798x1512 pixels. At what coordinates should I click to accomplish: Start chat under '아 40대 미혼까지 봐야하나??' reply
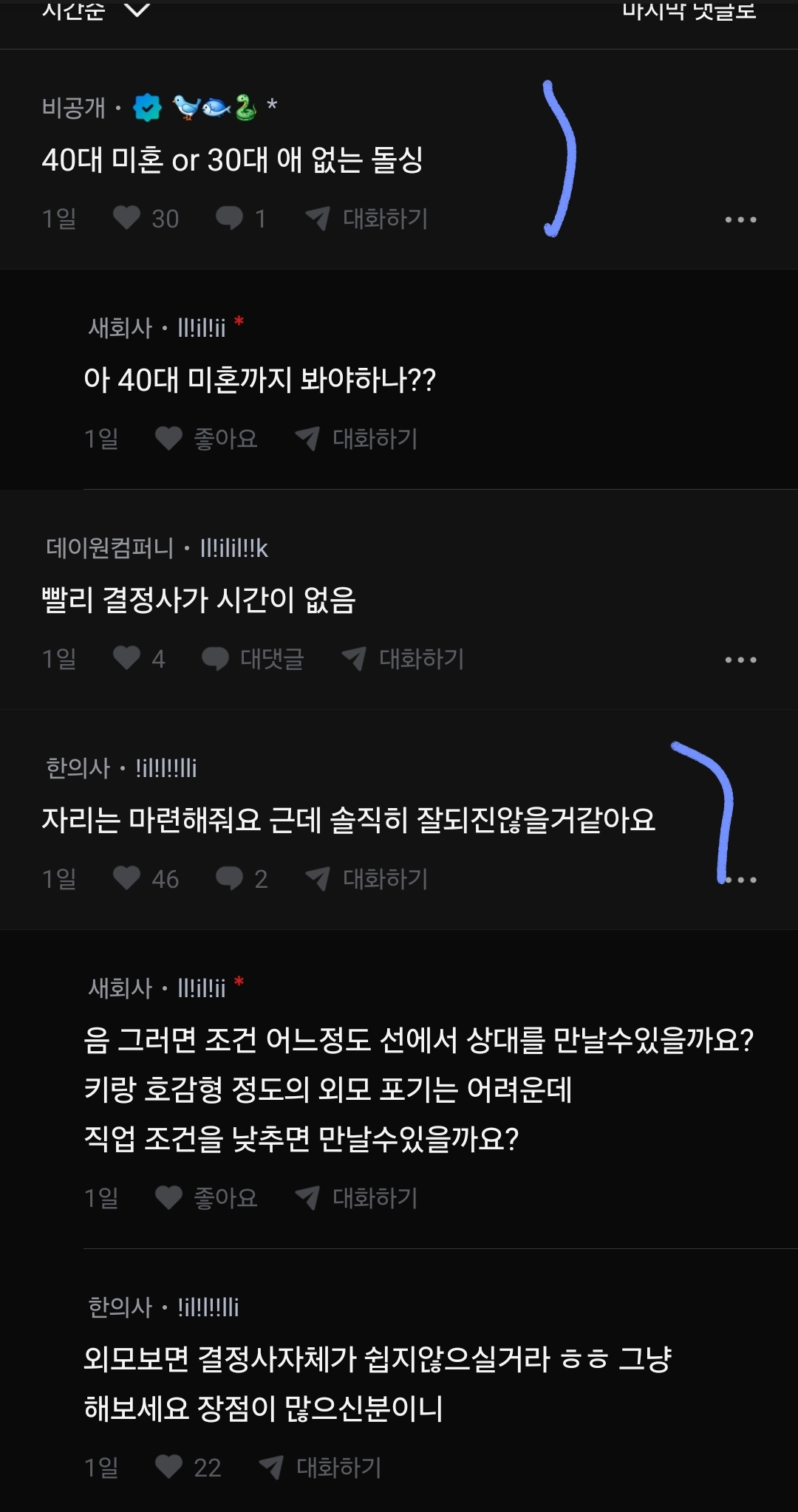pyautogui.click(x=358, y=438)
